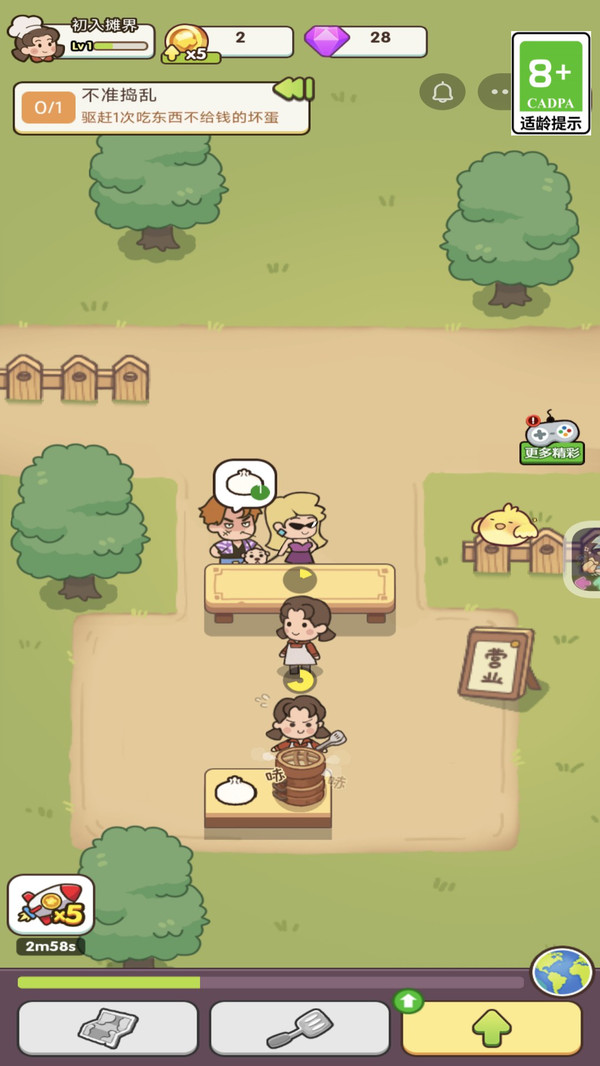
Task: Tap the green arrow upgrade button
Action: point(491,1027)
